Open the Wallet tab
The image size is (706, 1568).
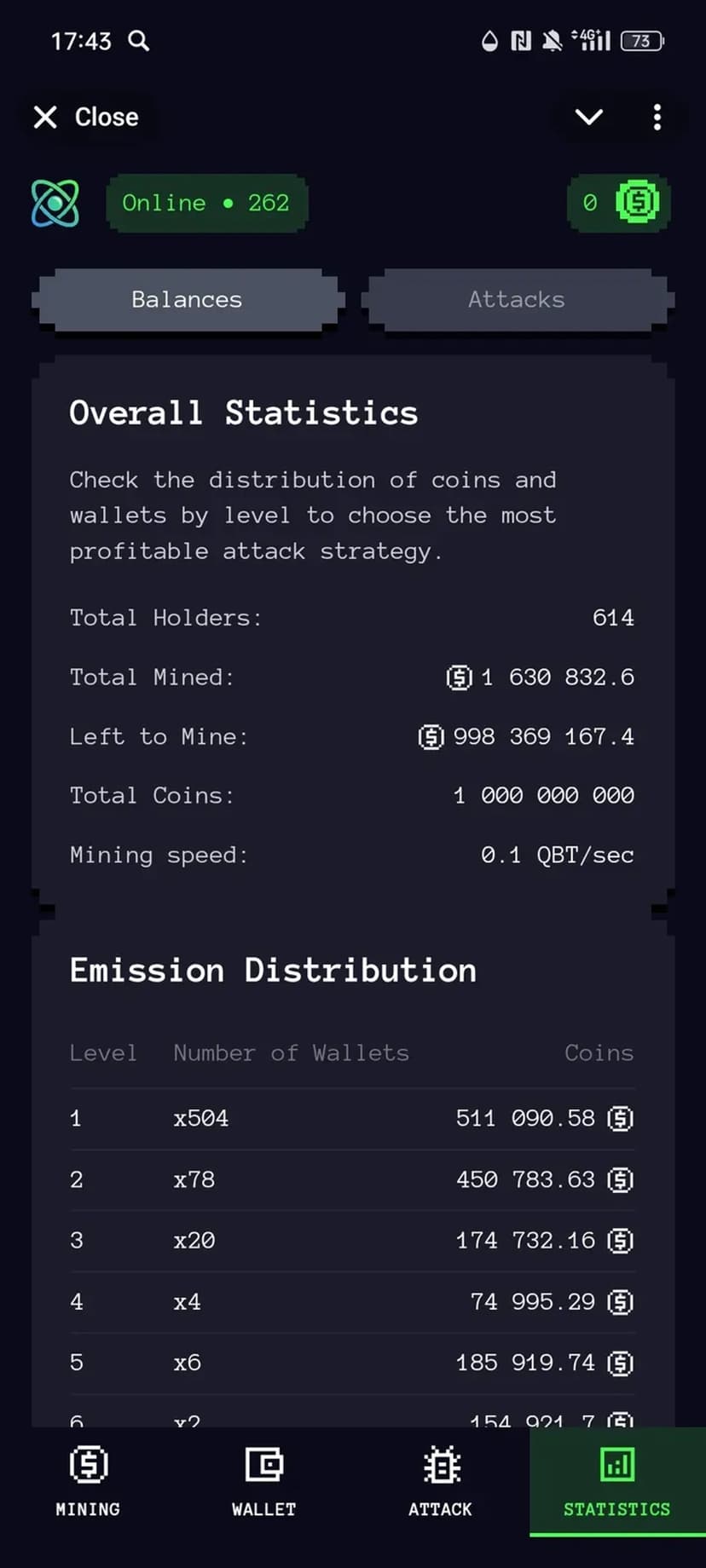[x=264, y=1481]
